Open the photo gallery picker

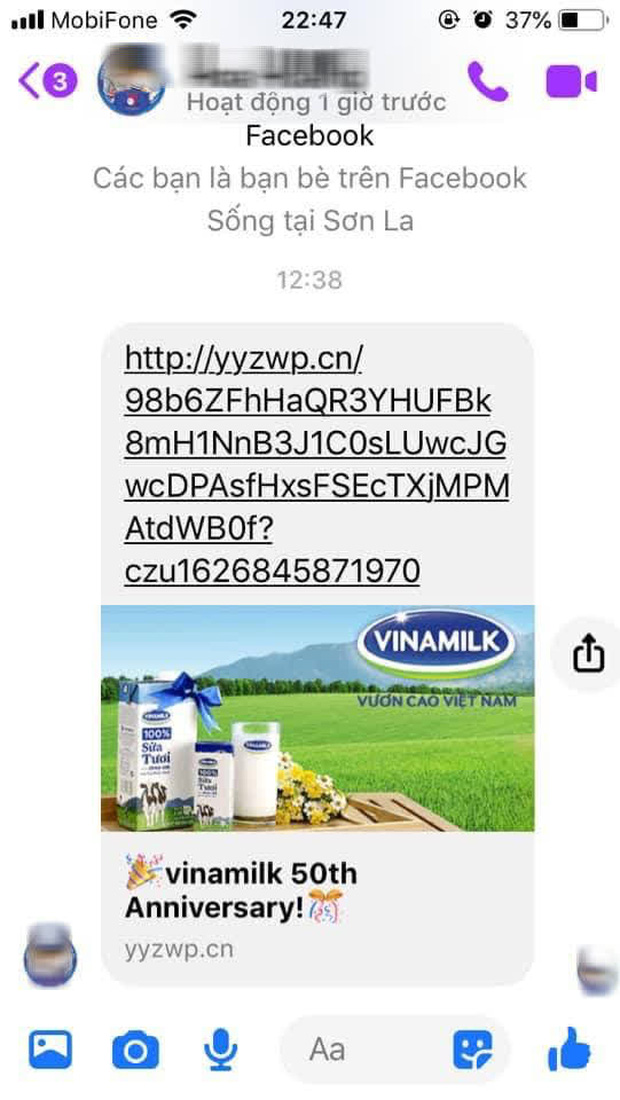coord(50,1050)
